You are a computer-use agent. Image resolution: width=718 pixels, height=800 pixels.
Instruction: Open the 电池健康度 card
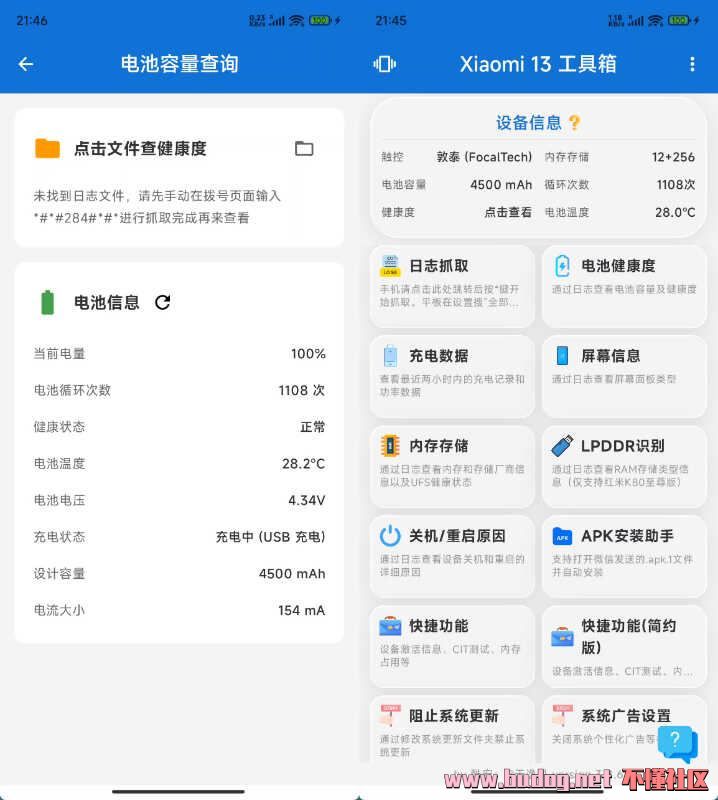tap(624, 285)
